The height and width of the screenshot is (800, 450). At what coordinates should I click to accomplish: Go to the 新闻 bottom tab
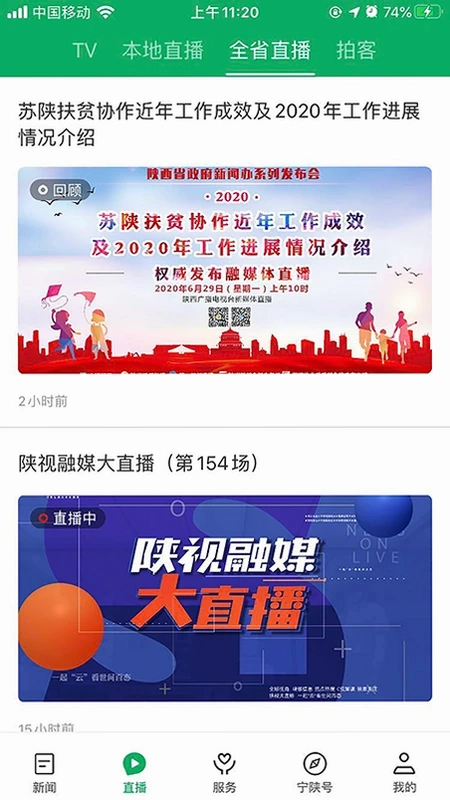44,772
